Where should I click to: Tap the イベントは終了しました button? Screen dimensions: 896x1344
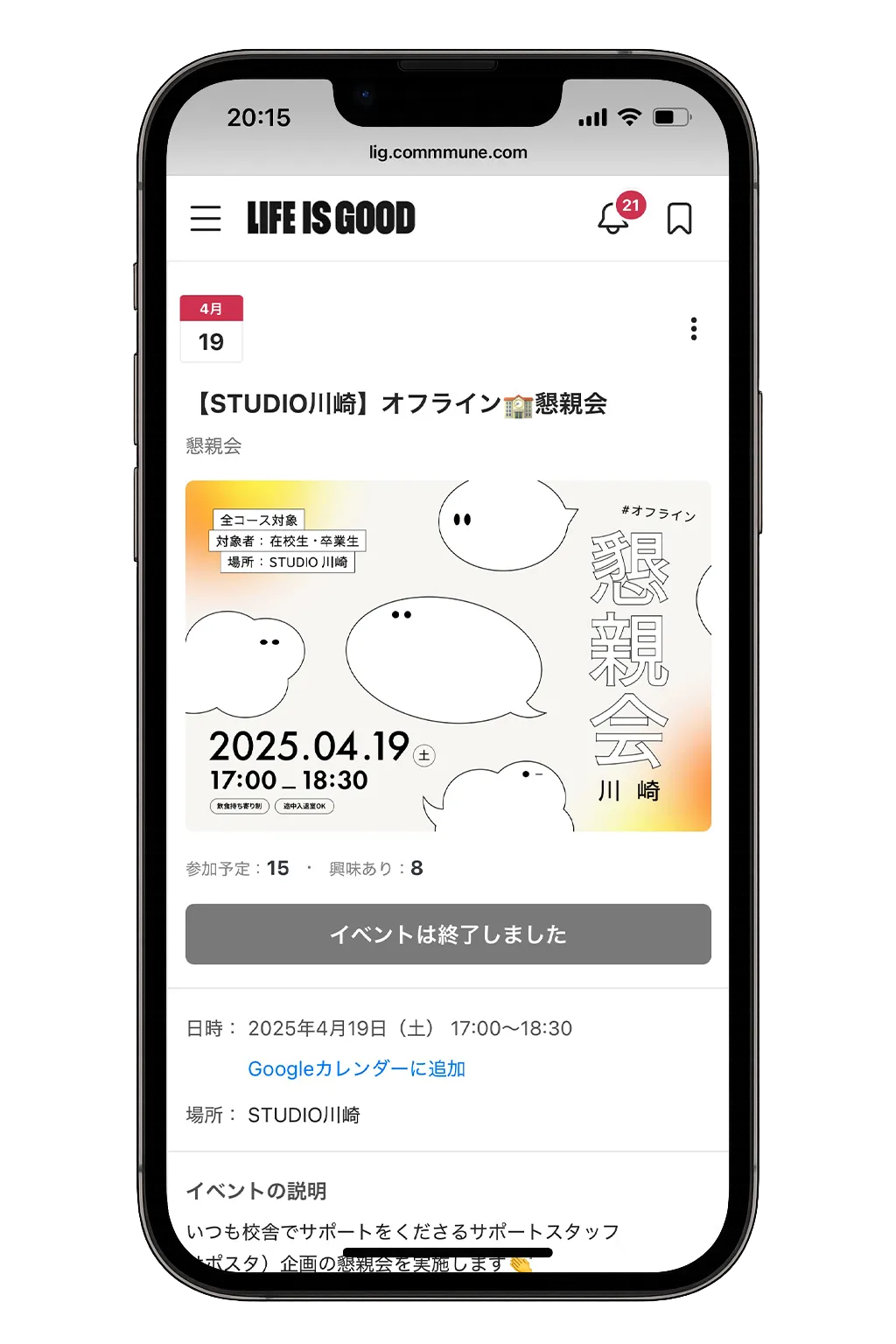tap(448, 934)
